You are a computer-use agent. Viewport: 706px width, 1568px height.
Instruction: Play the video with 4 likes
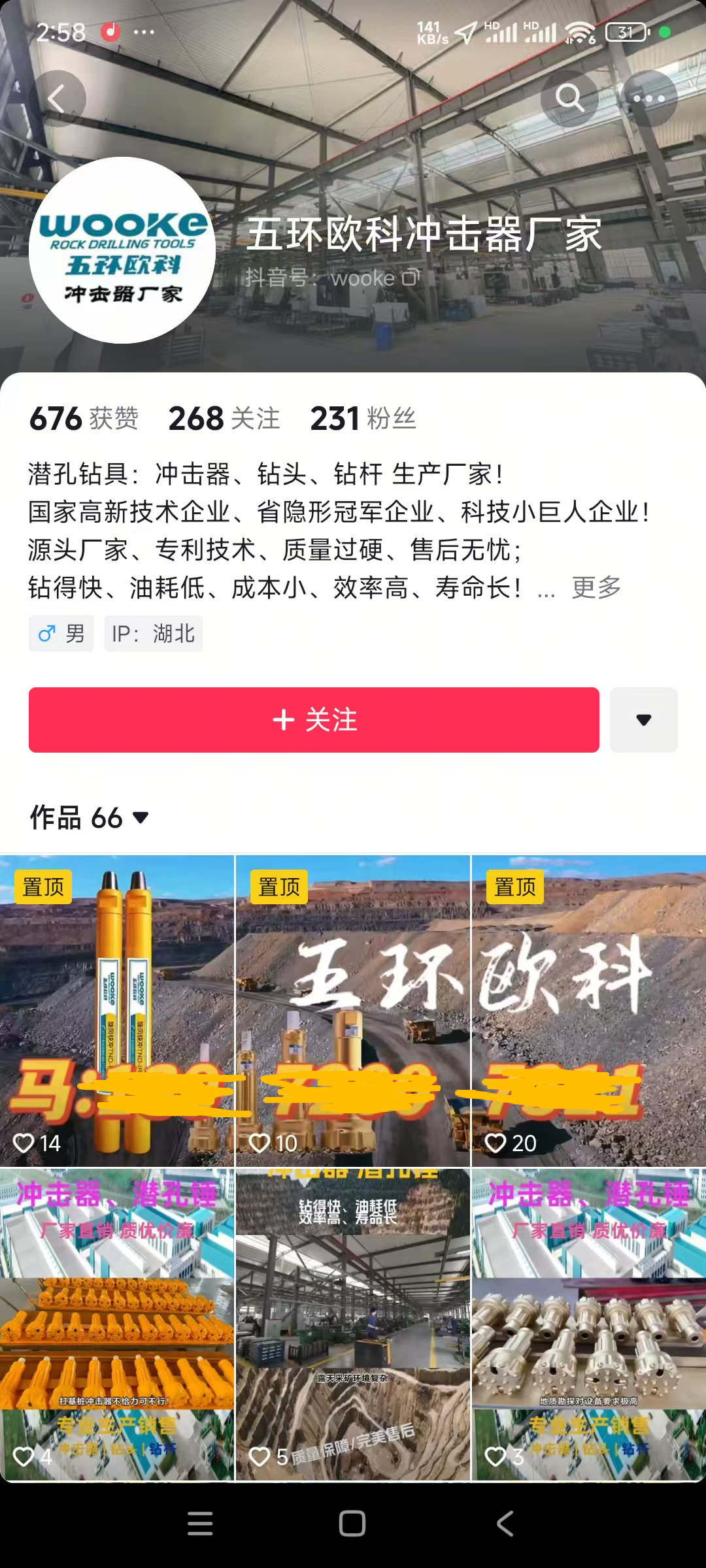tap(117, 1324)
